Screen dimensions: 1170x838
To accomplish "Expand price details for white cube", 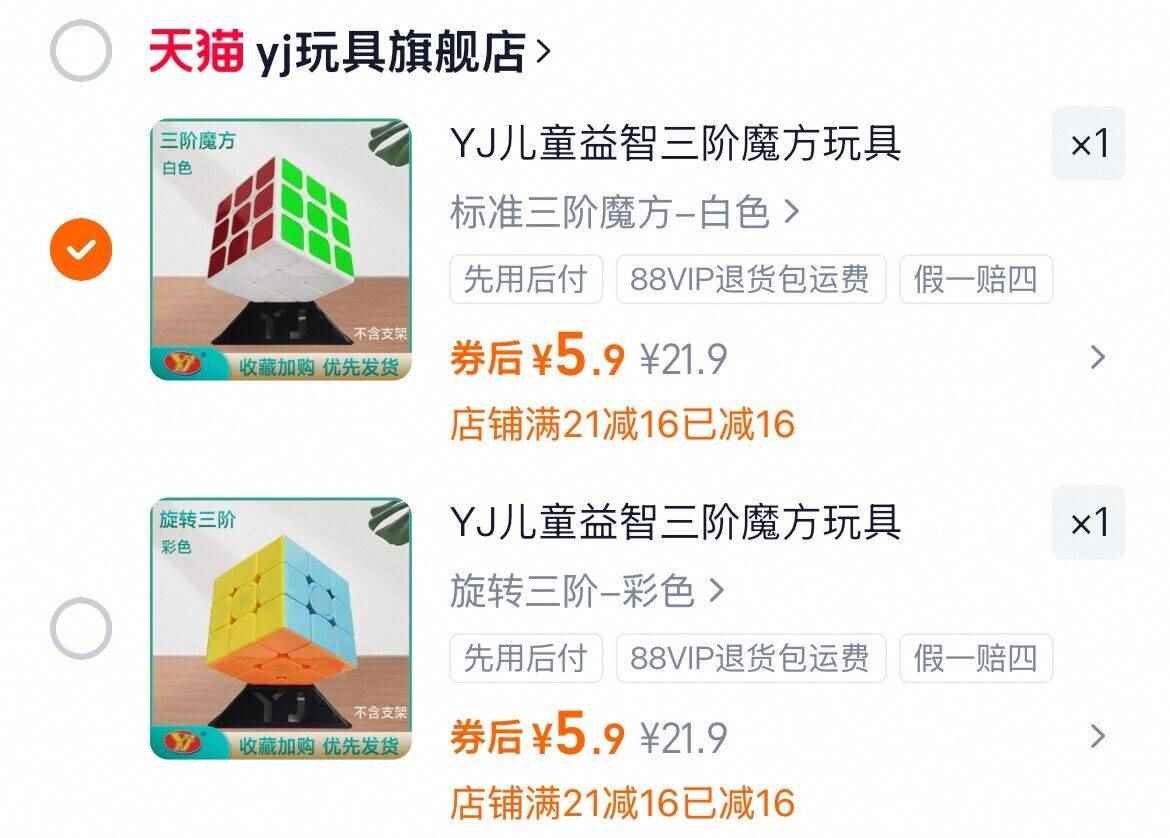I will [x=1098, y=357].
